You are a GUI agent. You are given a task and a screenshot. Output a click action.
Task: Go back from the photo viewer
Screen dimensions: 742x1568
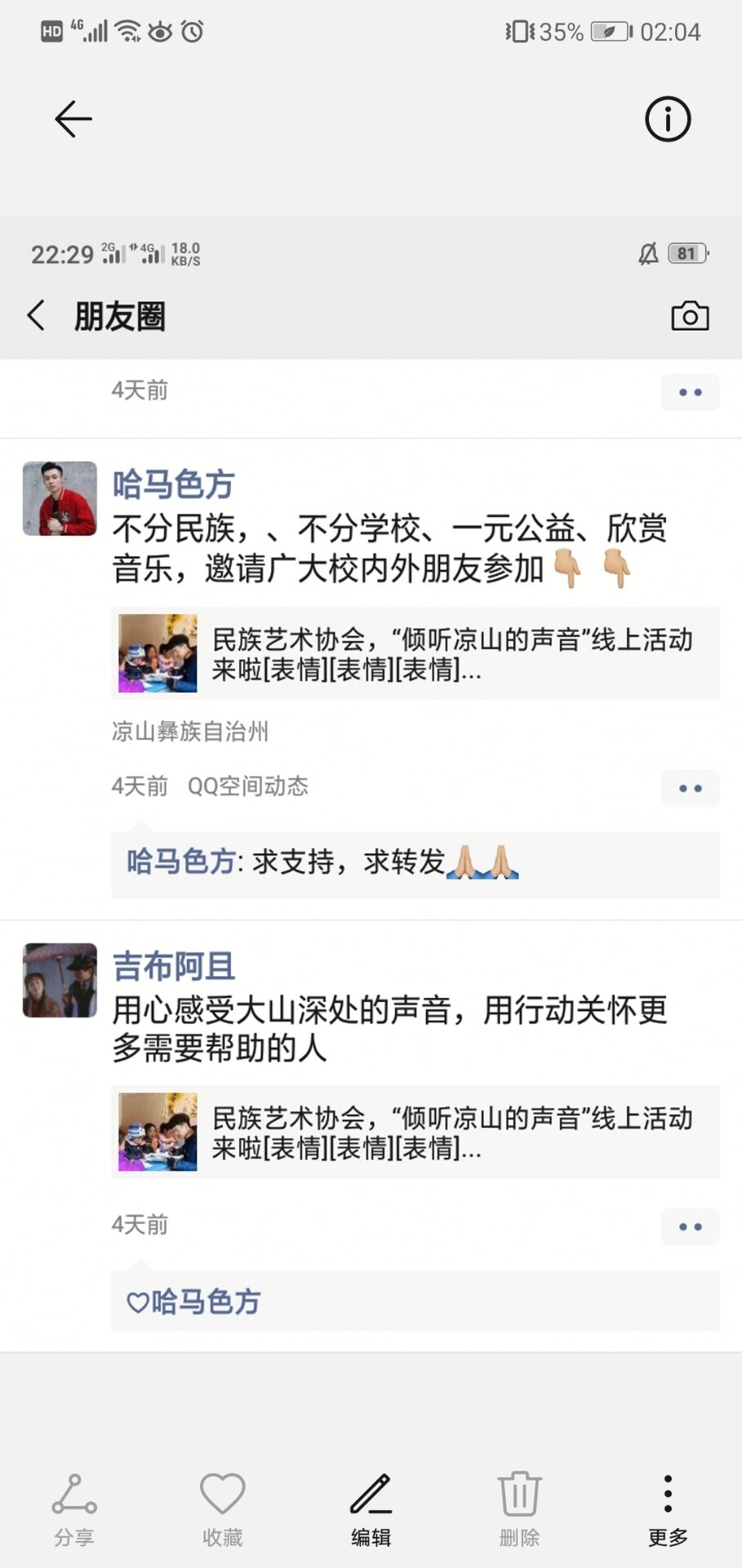[73, 119]
